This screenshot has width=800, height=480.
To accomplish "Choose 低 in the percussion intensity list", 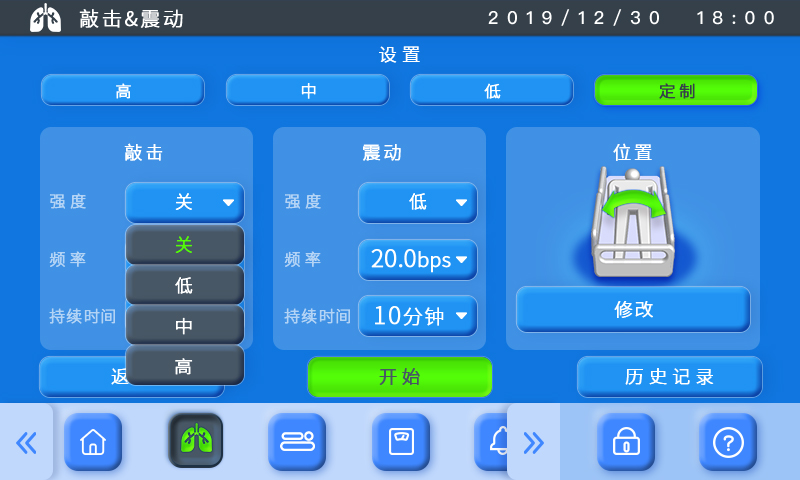I will [x=184, y=285].
